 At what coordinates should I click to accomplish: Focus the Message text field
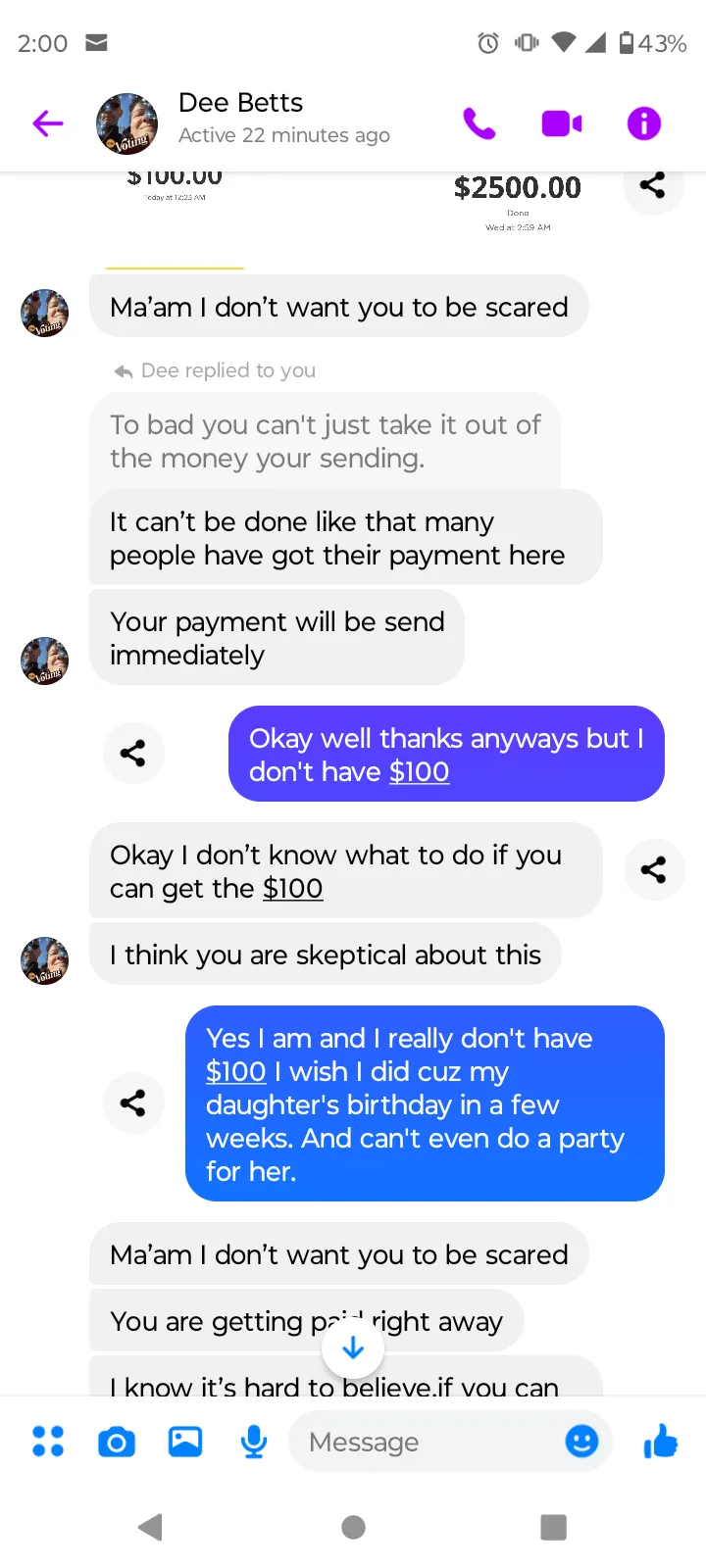click(x=427, y=1442)
